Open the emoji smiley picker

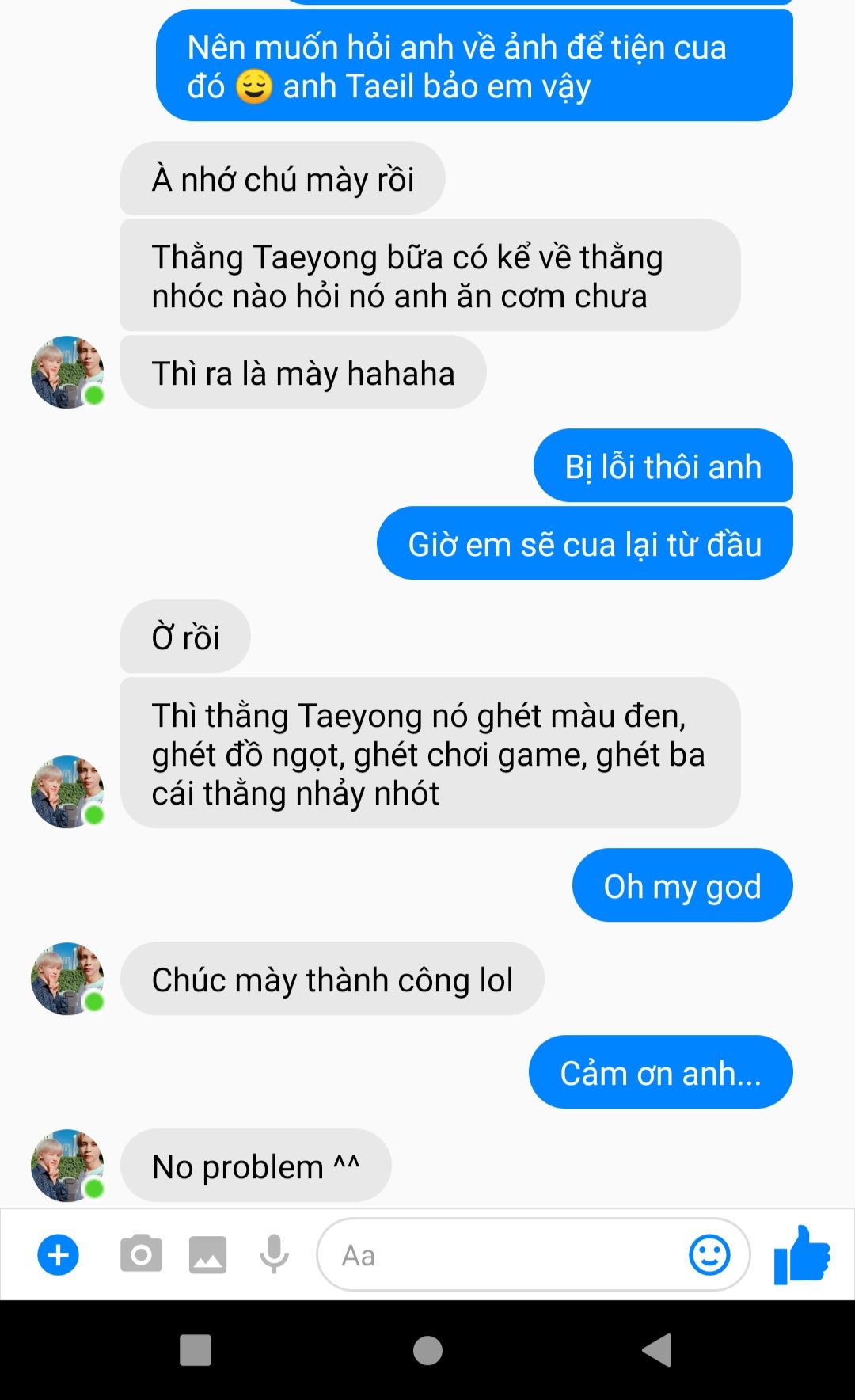click(x=709, y=1255)
